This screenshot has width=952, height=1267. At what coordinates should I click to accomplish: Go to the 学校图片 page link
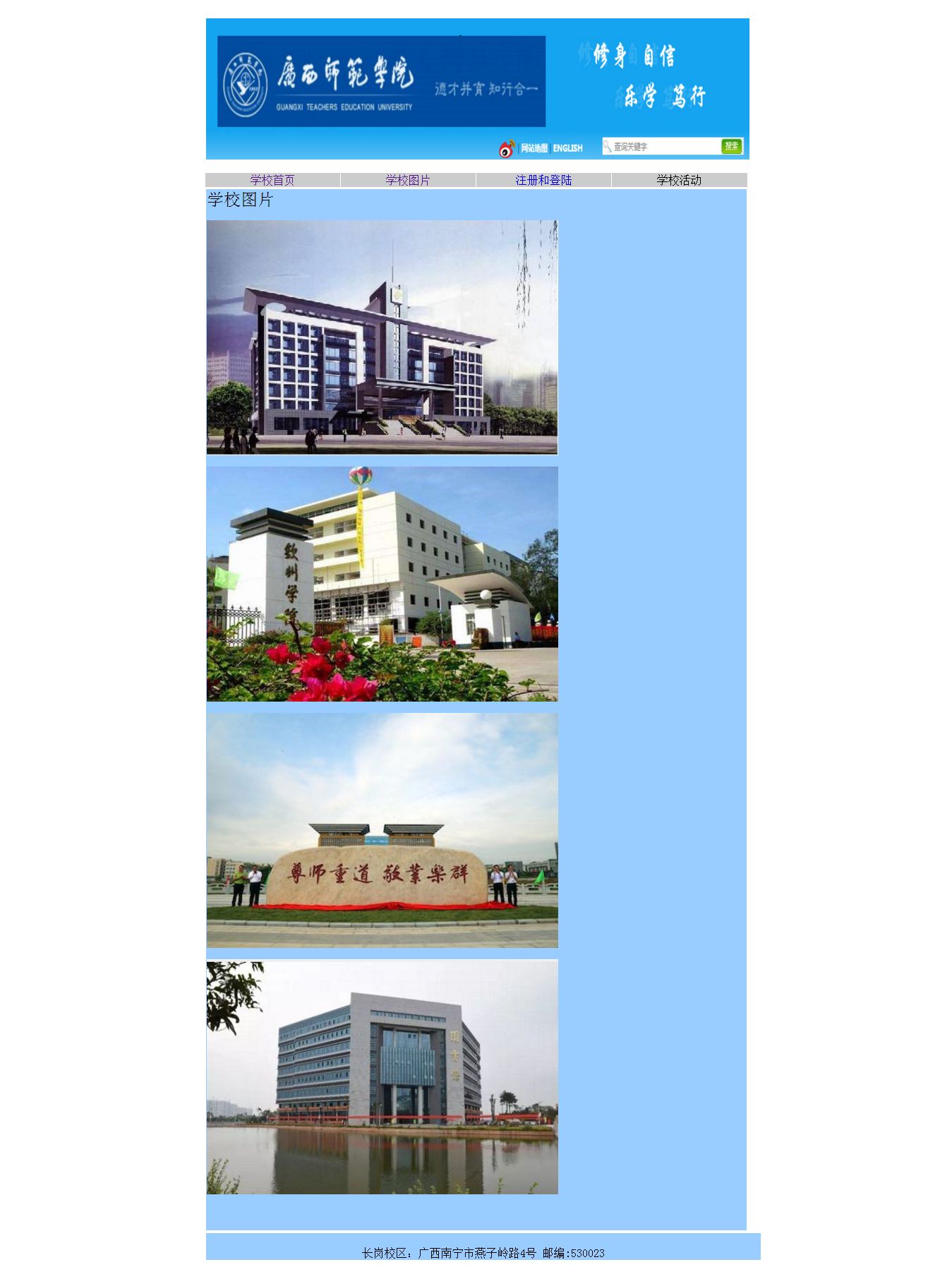click(x=407, y=180)
